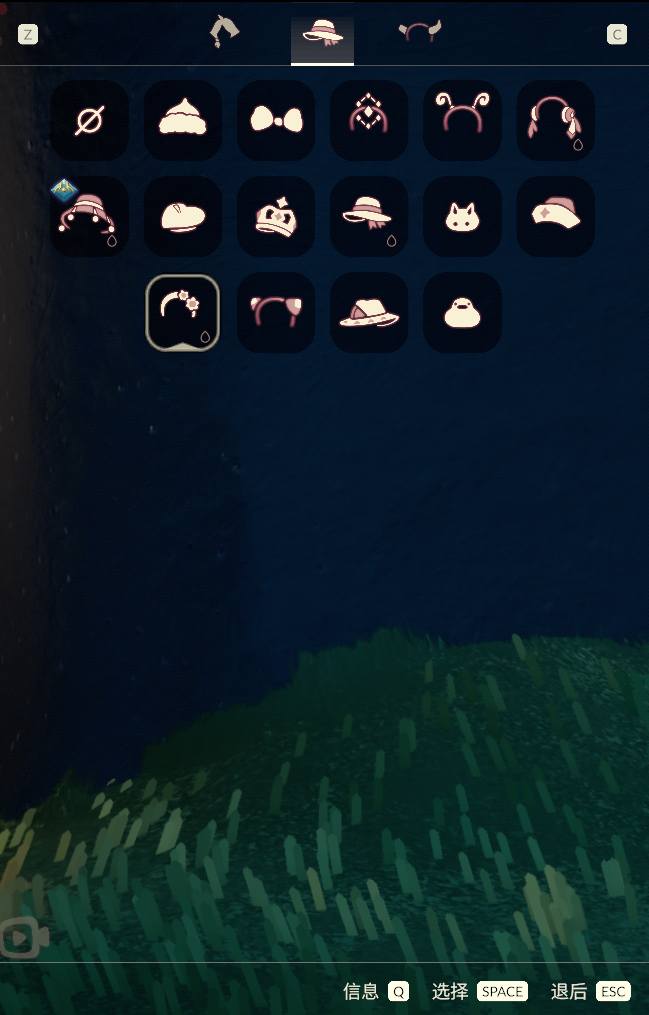Choose the bow ribbon headpiece

pos(276,120)
